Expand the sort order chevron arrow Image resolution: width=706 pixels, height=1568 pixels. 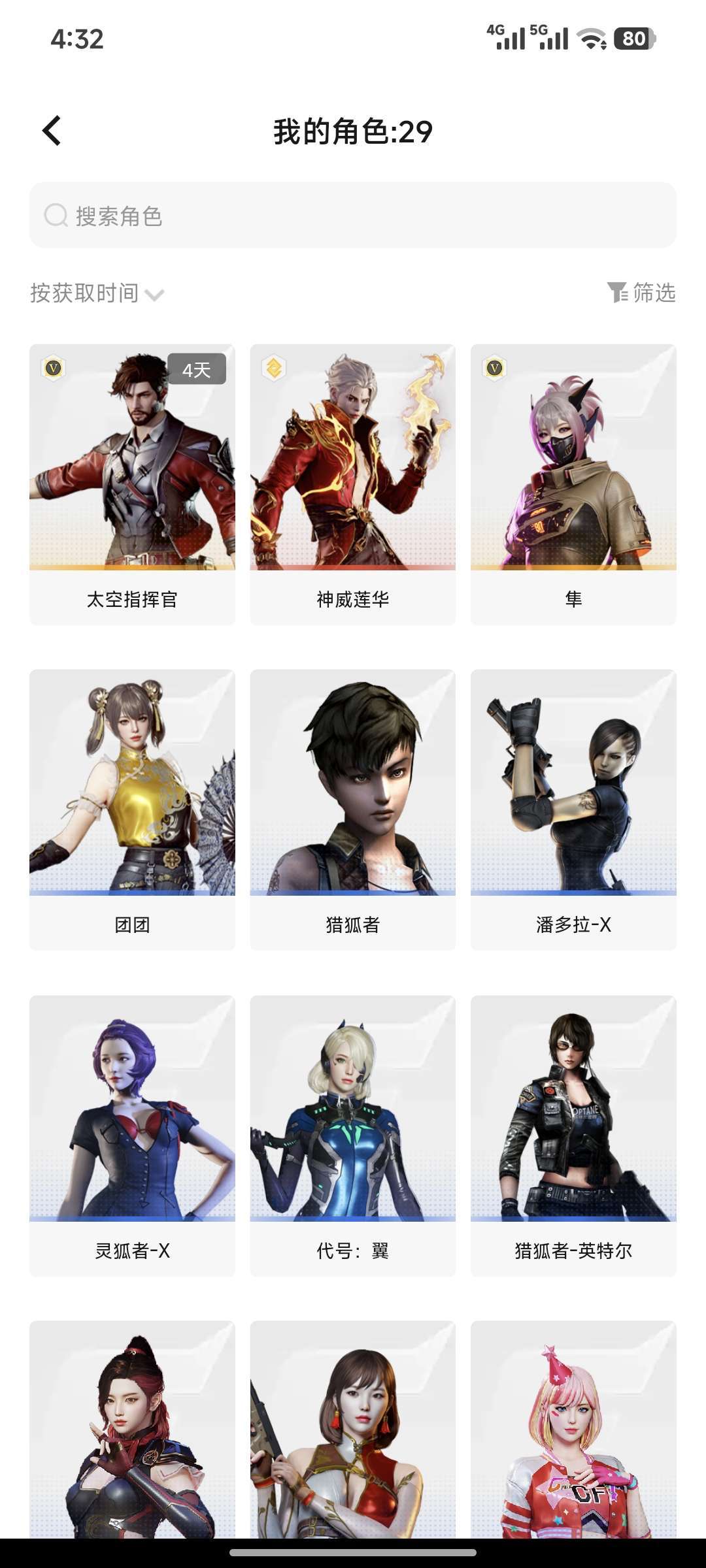coord(154,295)
